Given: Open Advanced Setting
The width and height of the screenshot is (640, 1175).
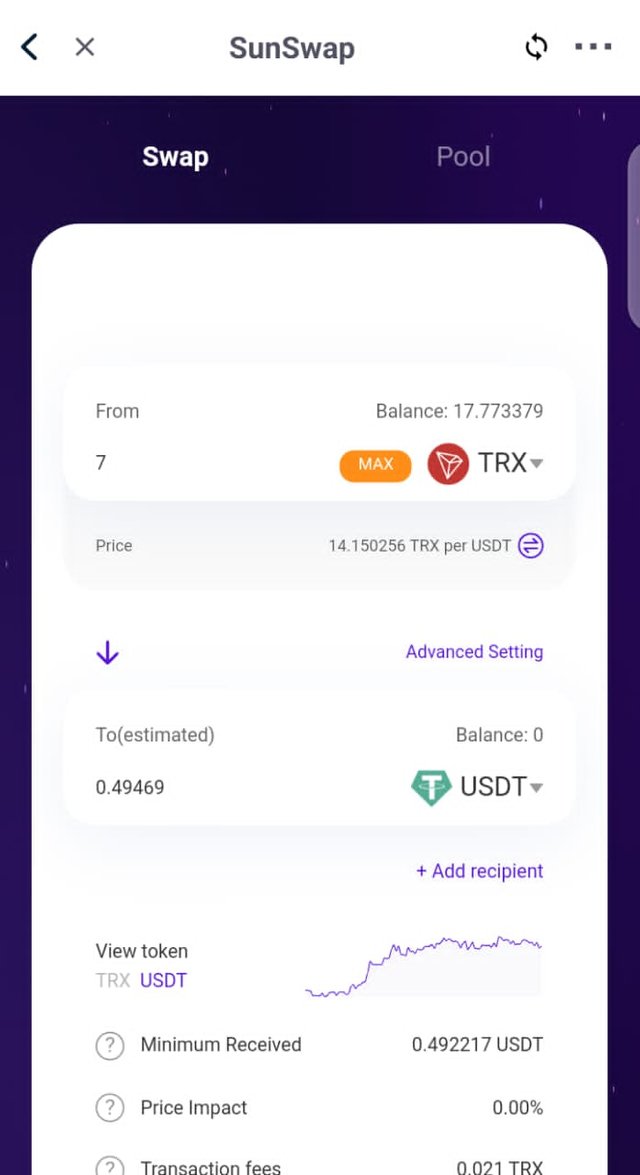Looking at the screenshot, I should (474, 651).
